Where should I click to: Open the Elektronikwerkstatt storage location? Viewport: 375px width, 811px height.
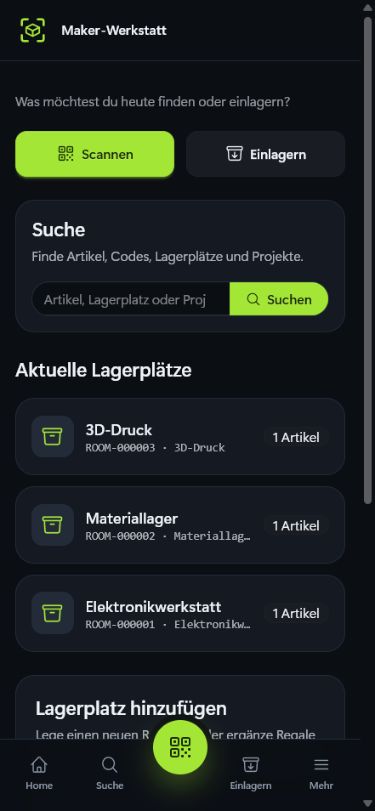(x=180, y=613)
